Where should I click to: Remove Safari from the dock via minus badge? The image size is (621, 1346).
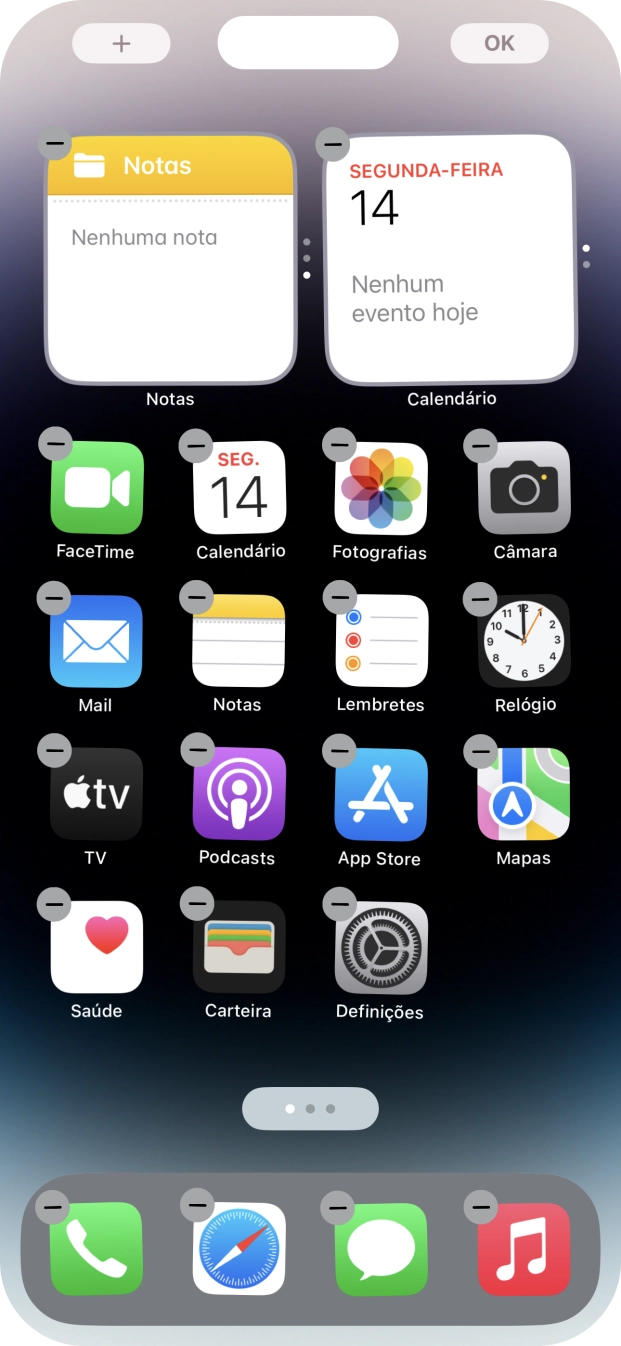click(197, 1206)
